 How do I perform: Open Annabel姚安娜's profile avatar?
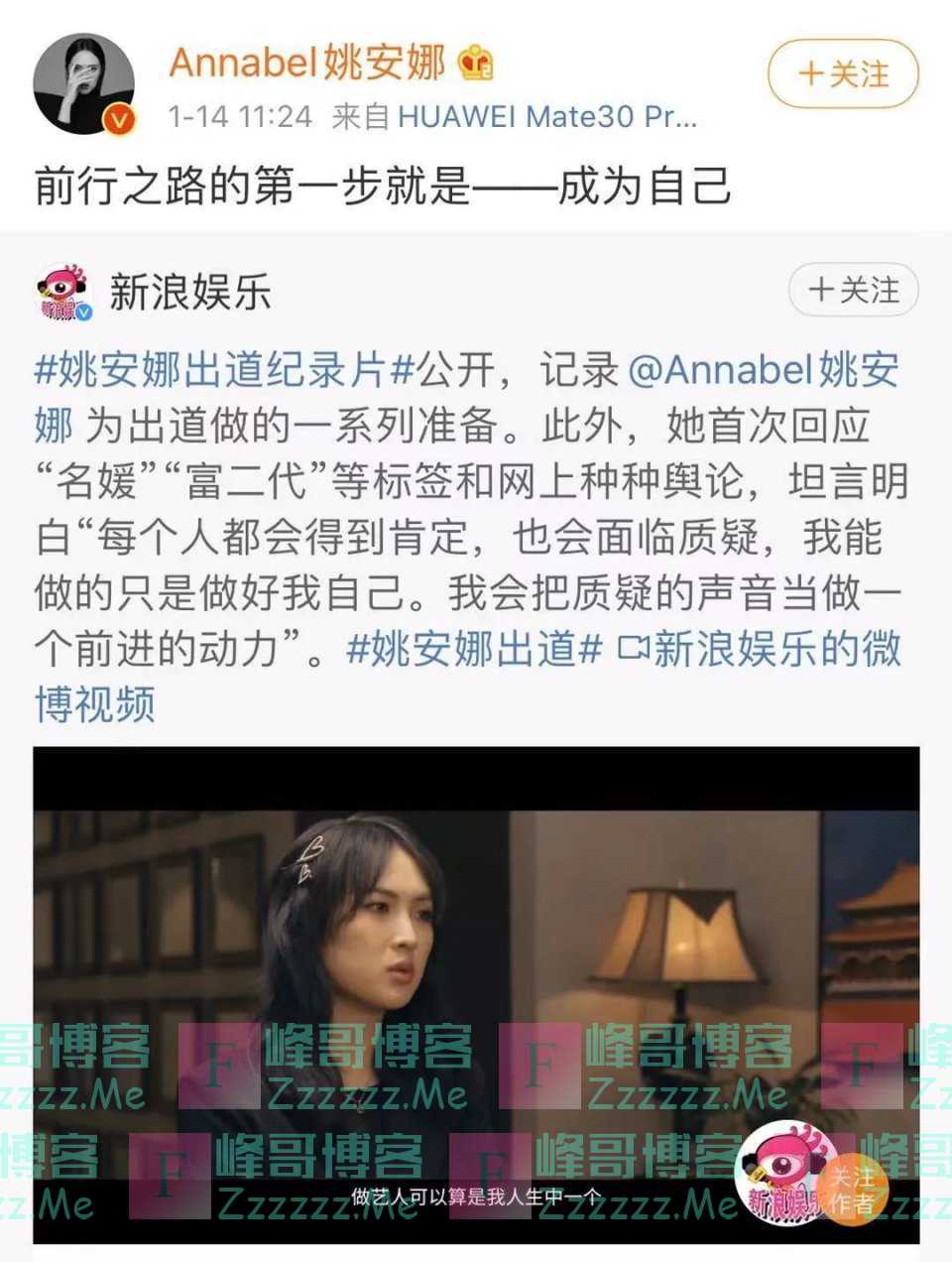pyautogui.click(x=83, y=83)
